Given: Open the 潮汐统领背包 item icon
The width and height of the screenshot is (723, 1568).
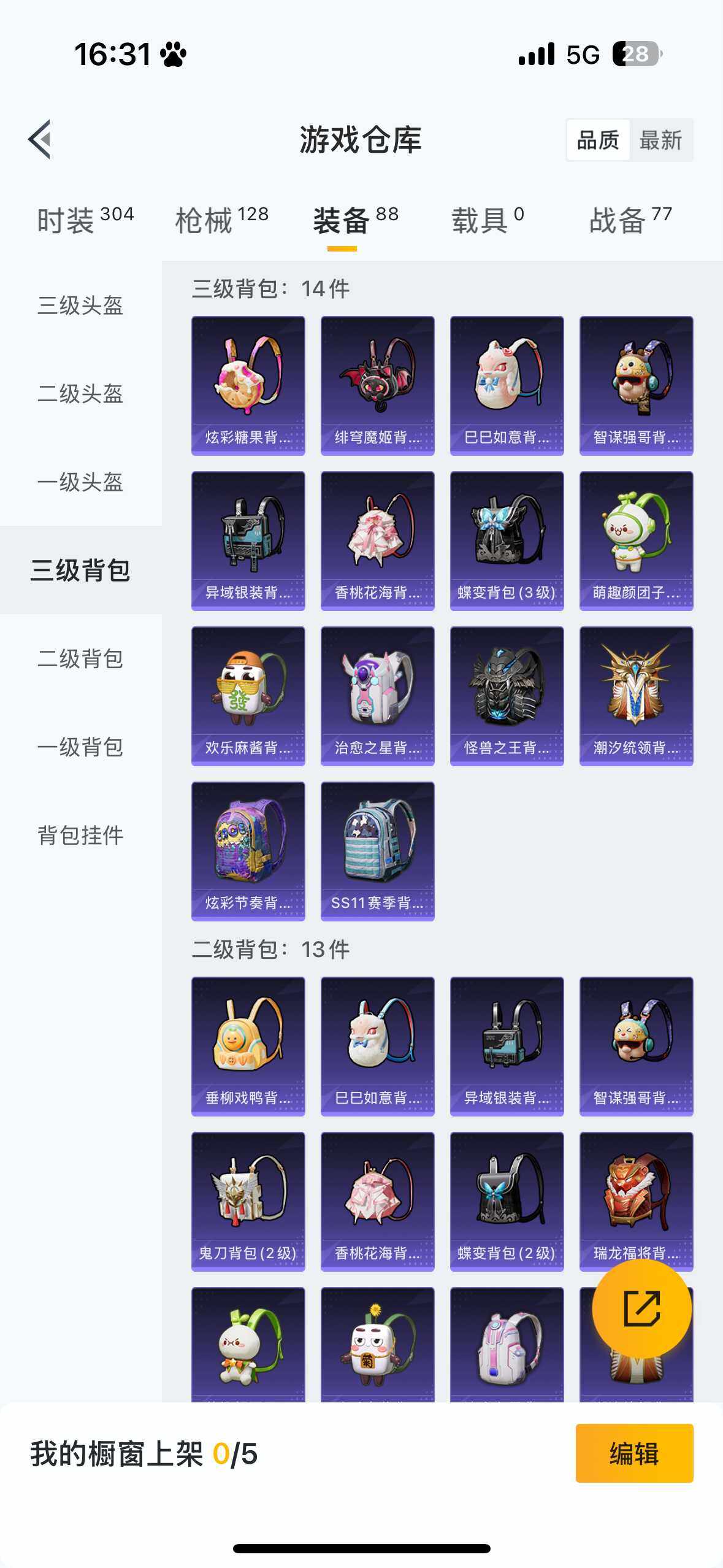Looking at the screenshot, I should pos(635,694).
